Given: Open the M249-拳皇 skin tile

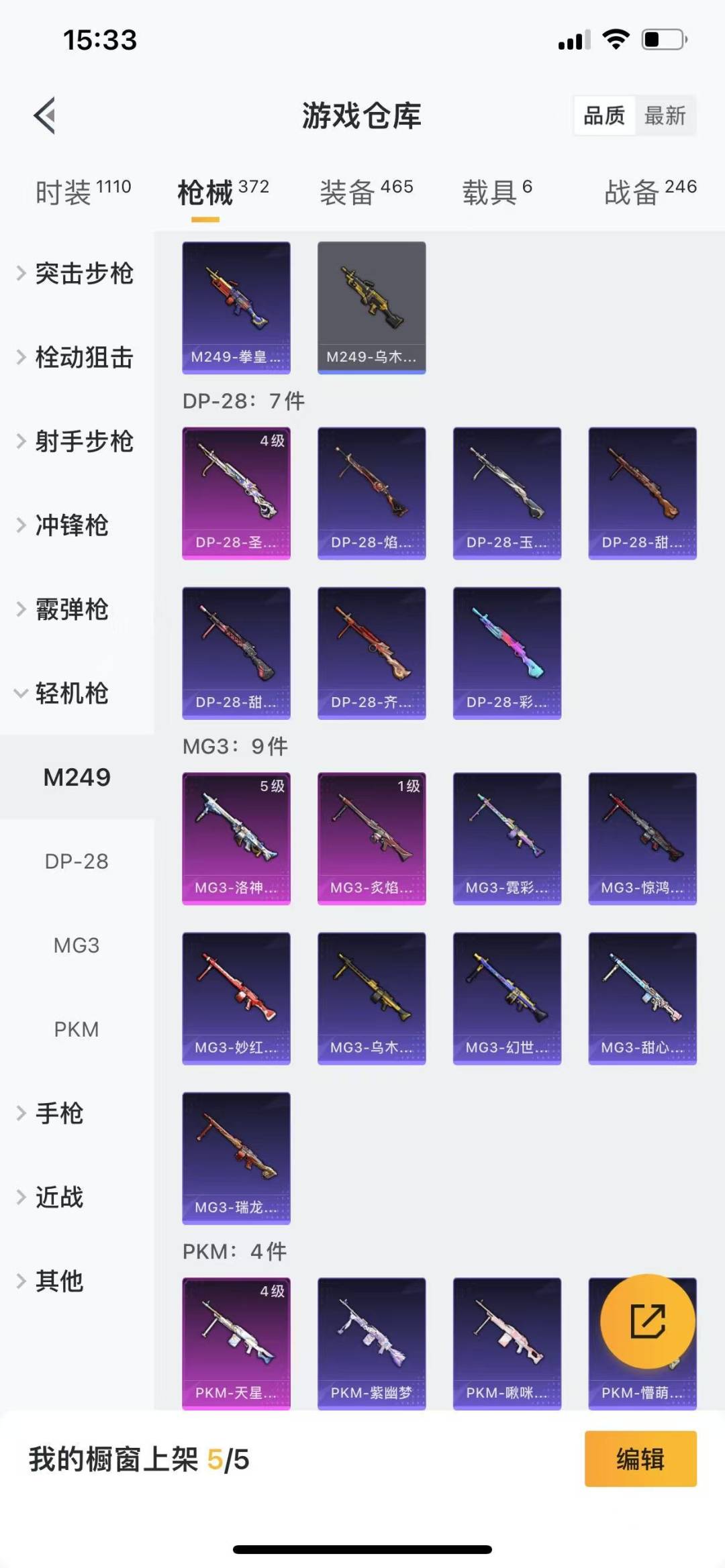Looking at the screenshot, I should [x=236, y=307].
